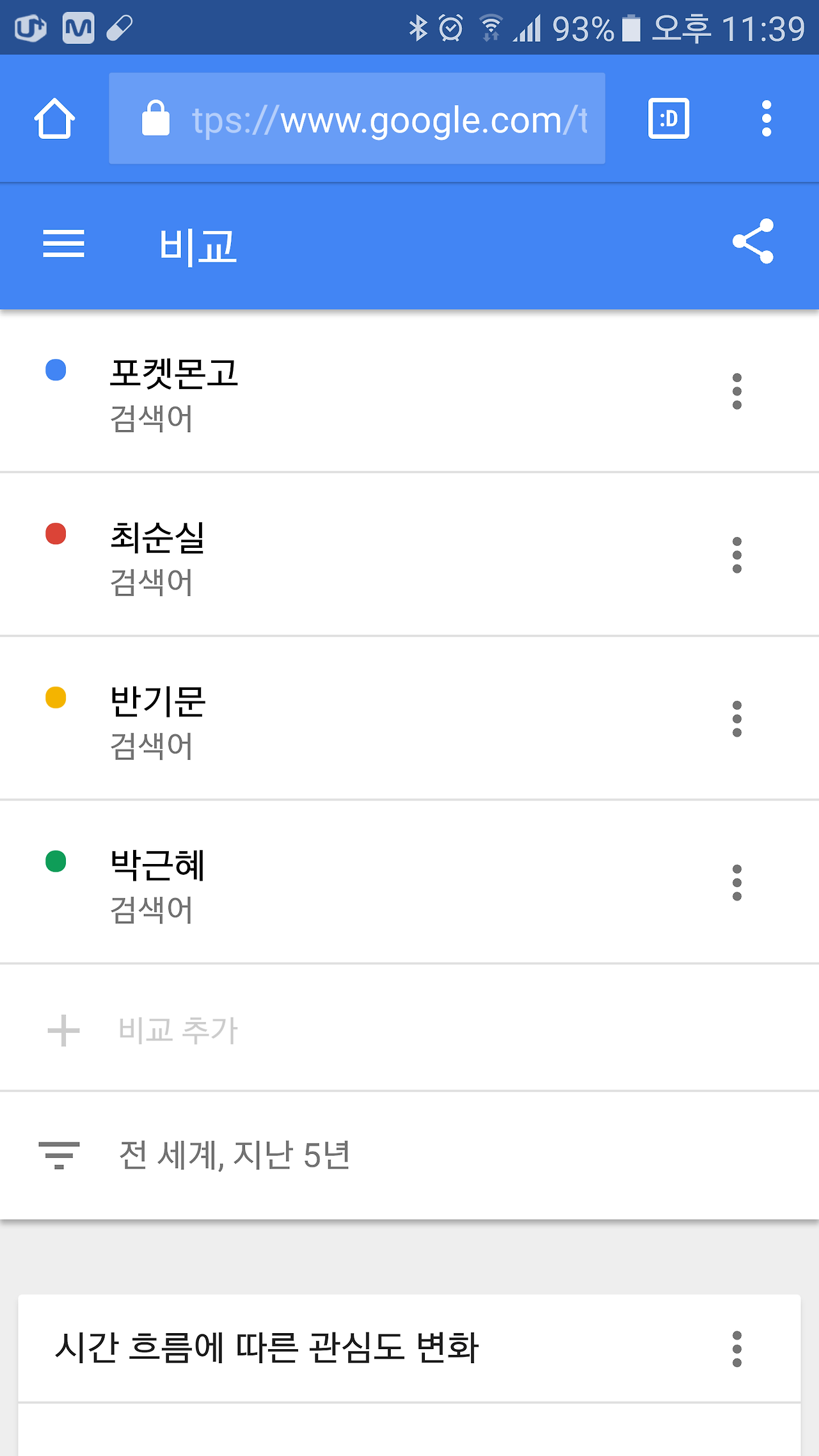
Task: Select the 최순실 search term
Action: click(x=157, y=554)
